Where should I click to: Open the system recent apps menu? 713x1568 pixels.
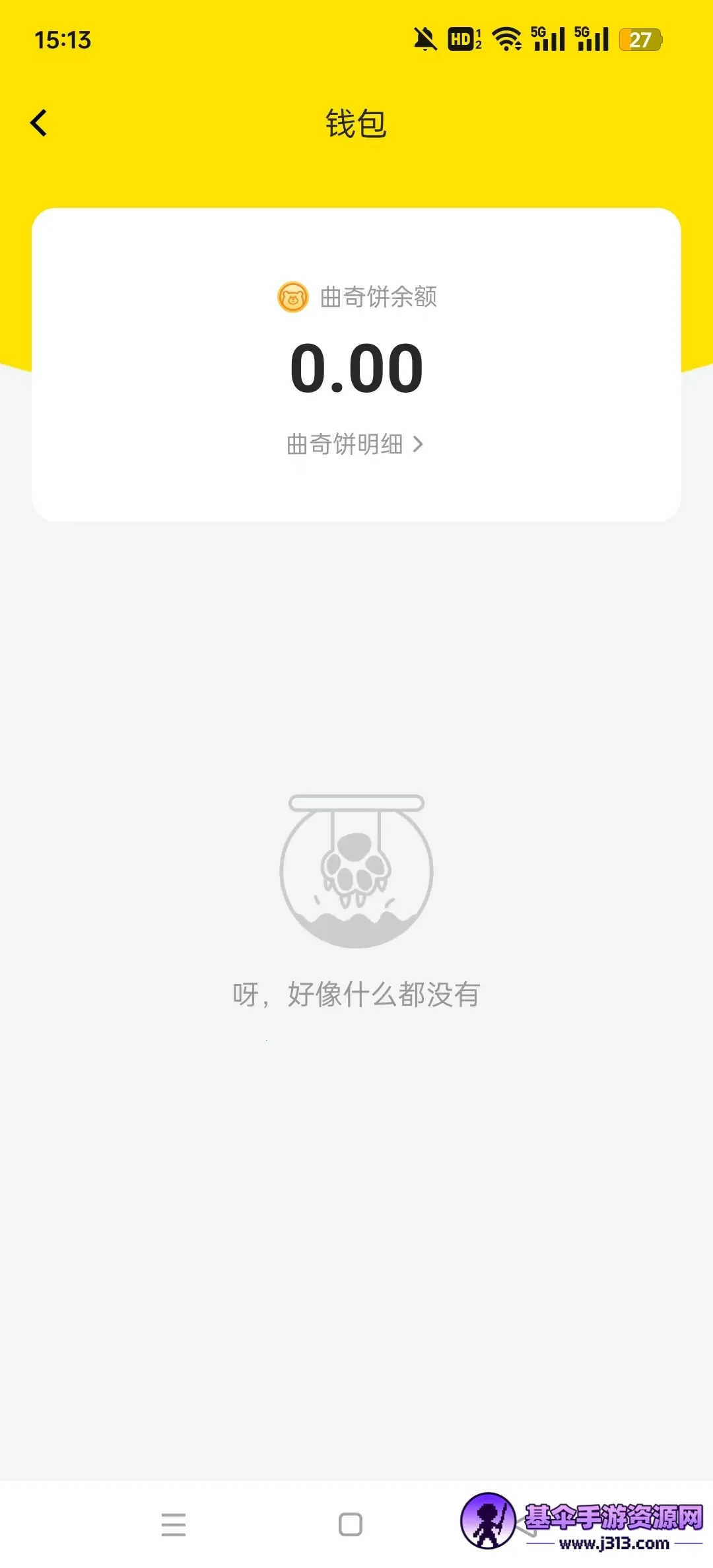point(174,1524)
